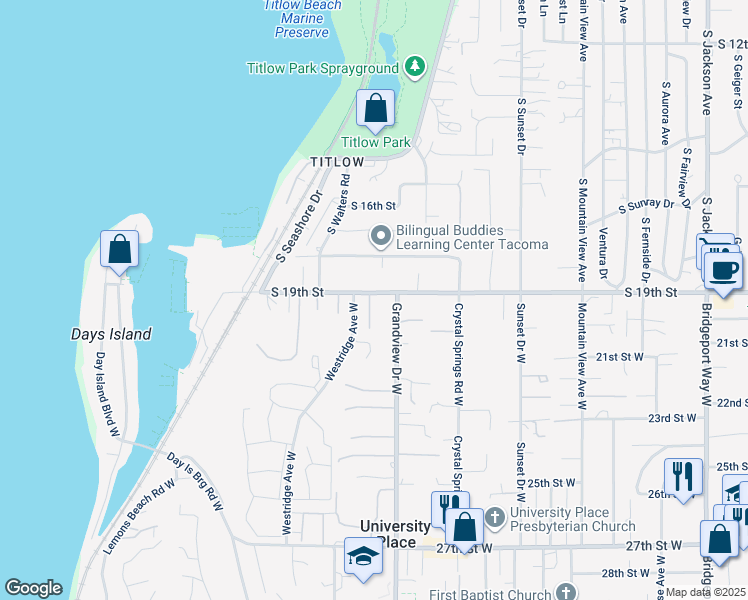Open the graduation cap marker near University Place
748x600 pixels.
coord(364,559)
